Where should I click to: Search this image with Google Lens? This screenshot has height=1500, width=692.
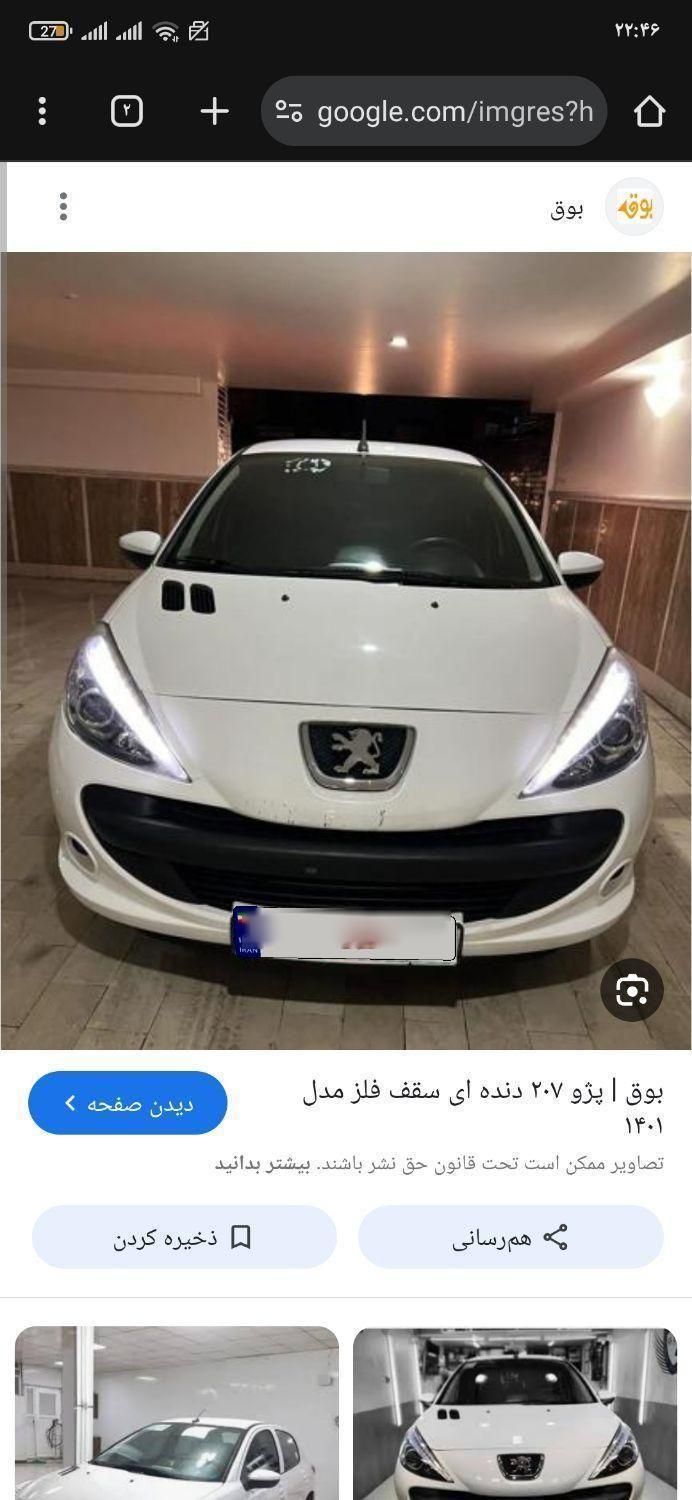click(x=631, y=990)
